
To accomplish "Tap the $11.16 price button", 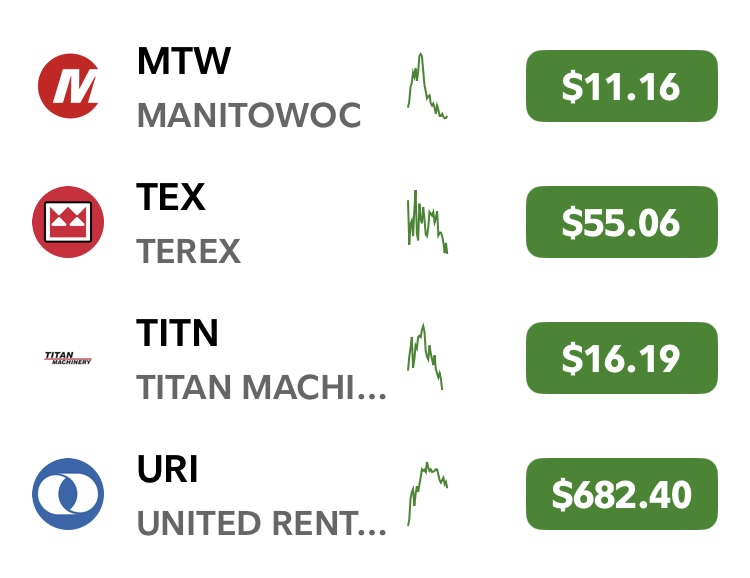I will tap(621, 87).
